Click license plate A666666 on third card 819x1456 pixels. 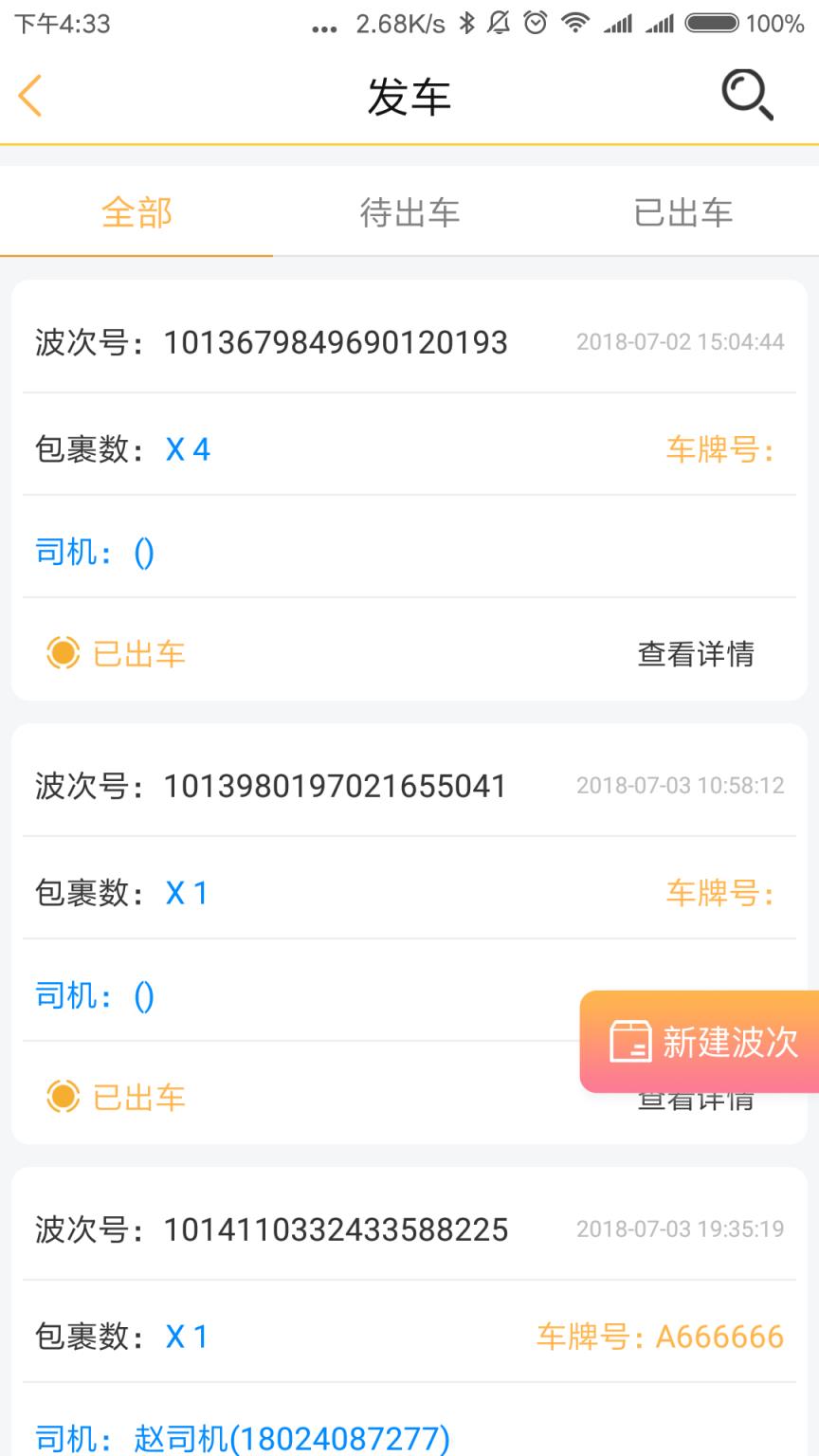pyautogui.click(x=719, y=1337)
